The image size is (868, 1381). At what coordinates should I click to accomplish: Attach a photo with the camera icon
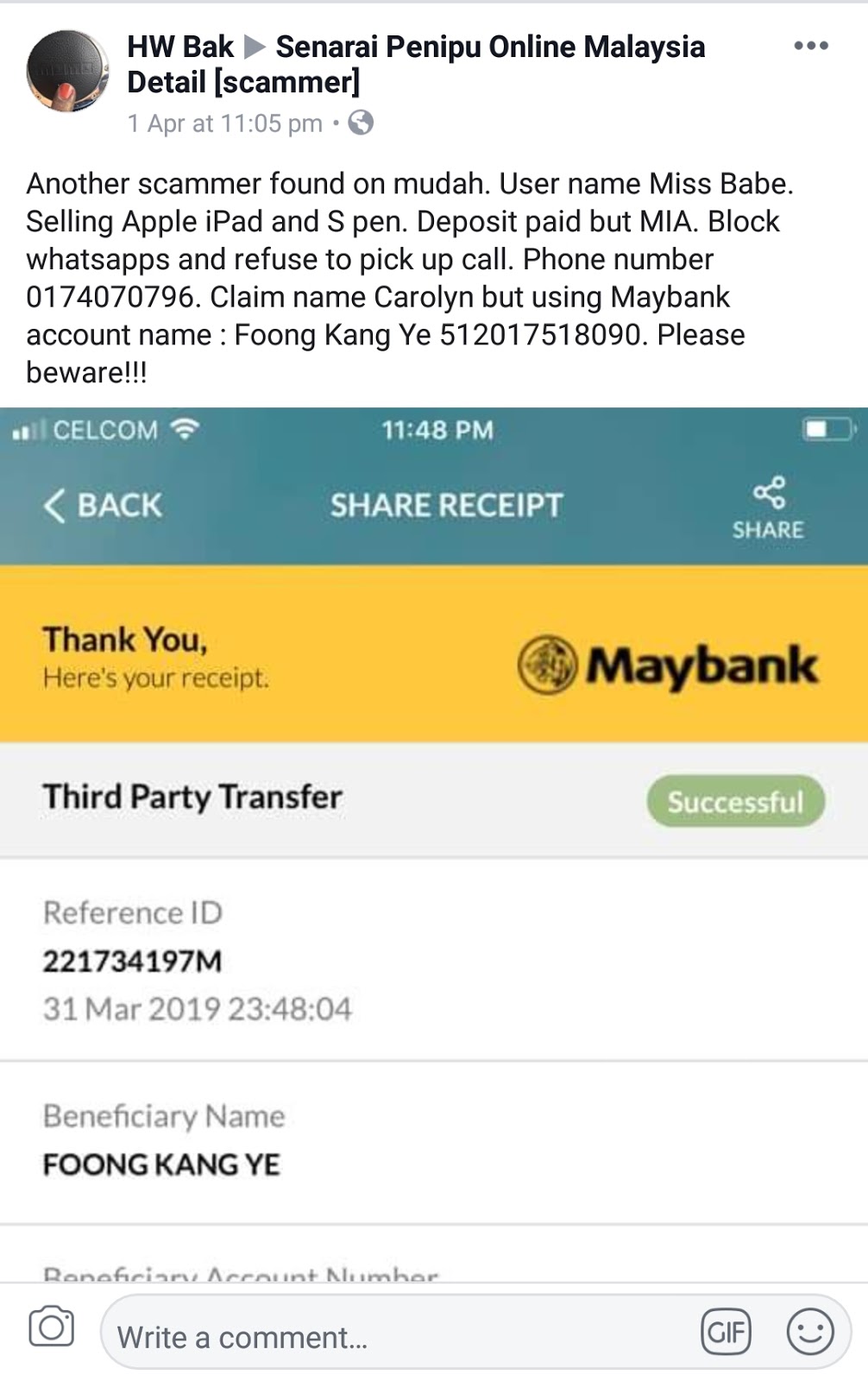click(x=52, y=1327)
